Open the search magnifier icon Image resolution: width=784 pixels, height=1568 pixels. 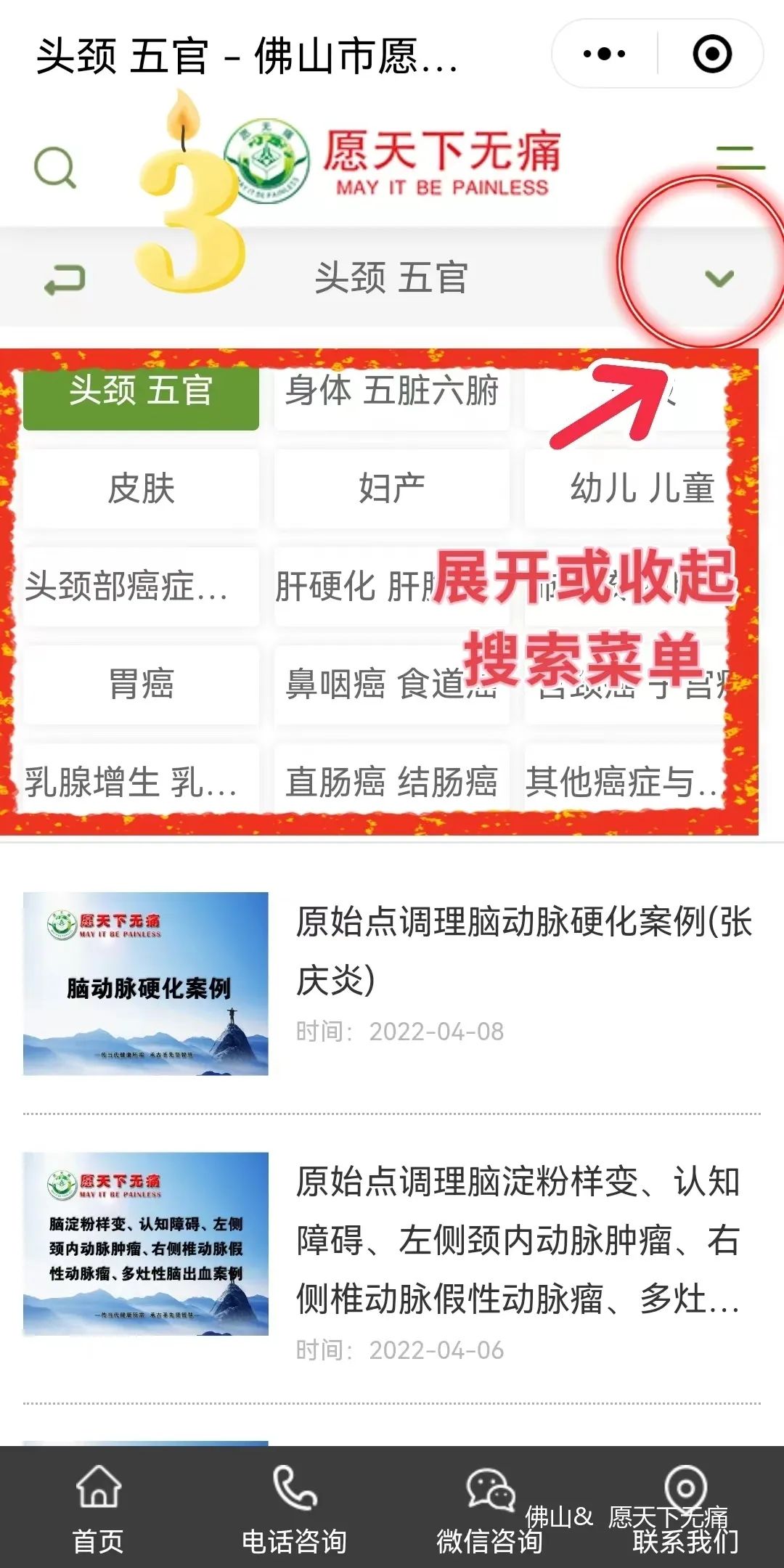click(x=55, y=168)
